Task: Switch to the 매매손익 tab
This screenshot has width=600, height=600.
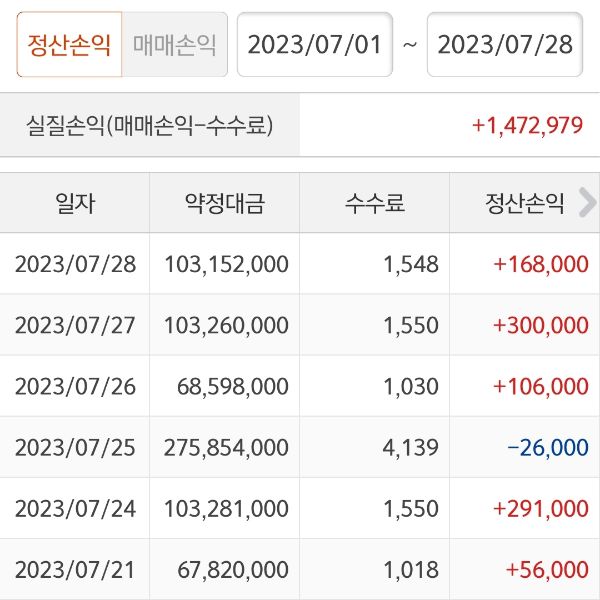Action: point(174,45)
